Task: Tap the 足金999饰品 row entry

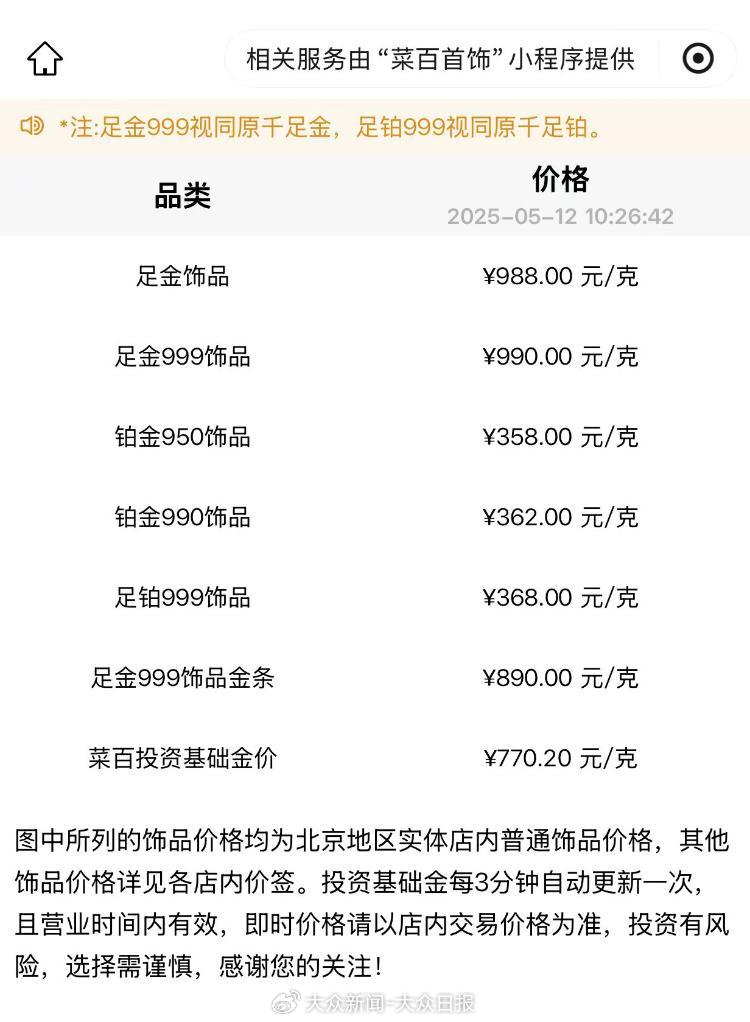Action: pos(375,356)
